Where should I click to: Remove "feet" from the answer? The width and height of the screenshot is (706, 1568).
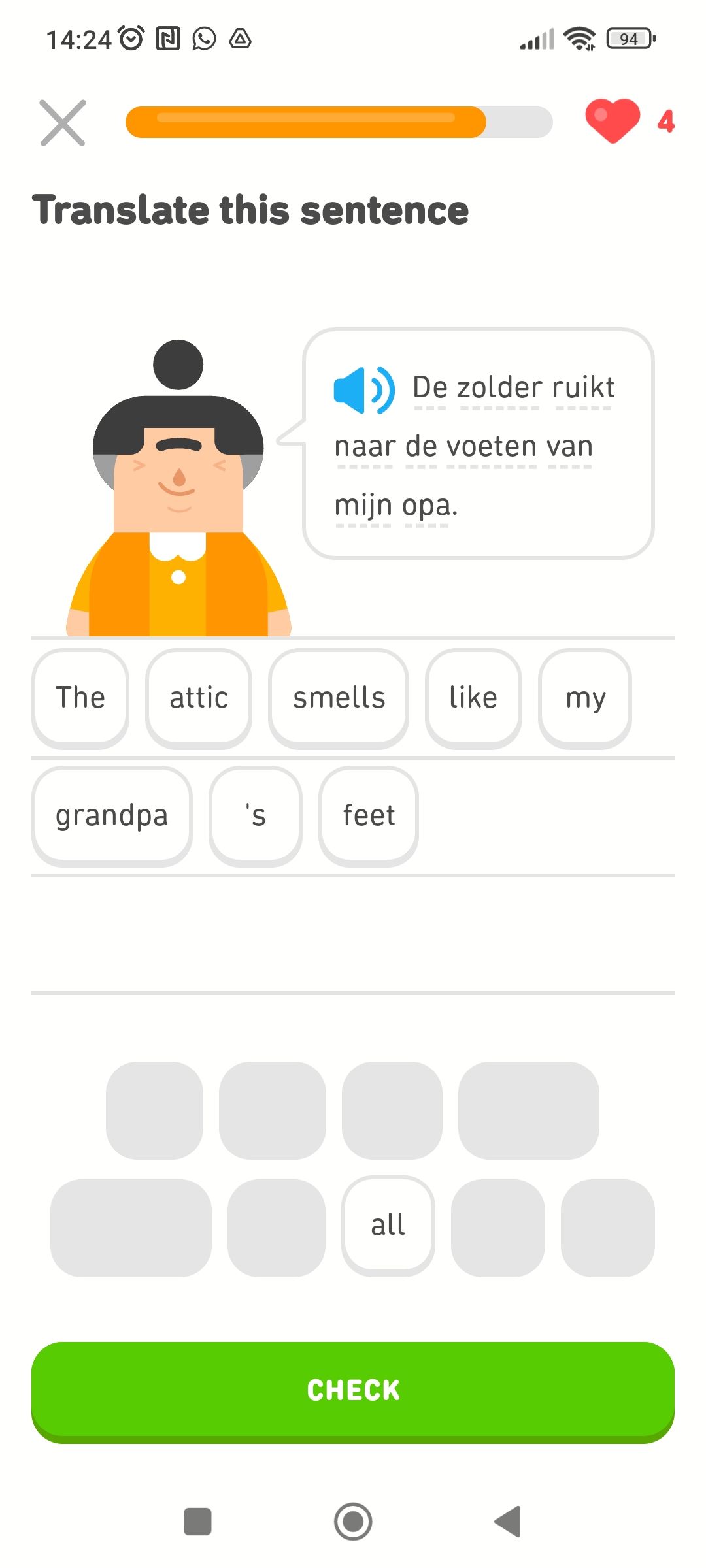tap(369, 815)
